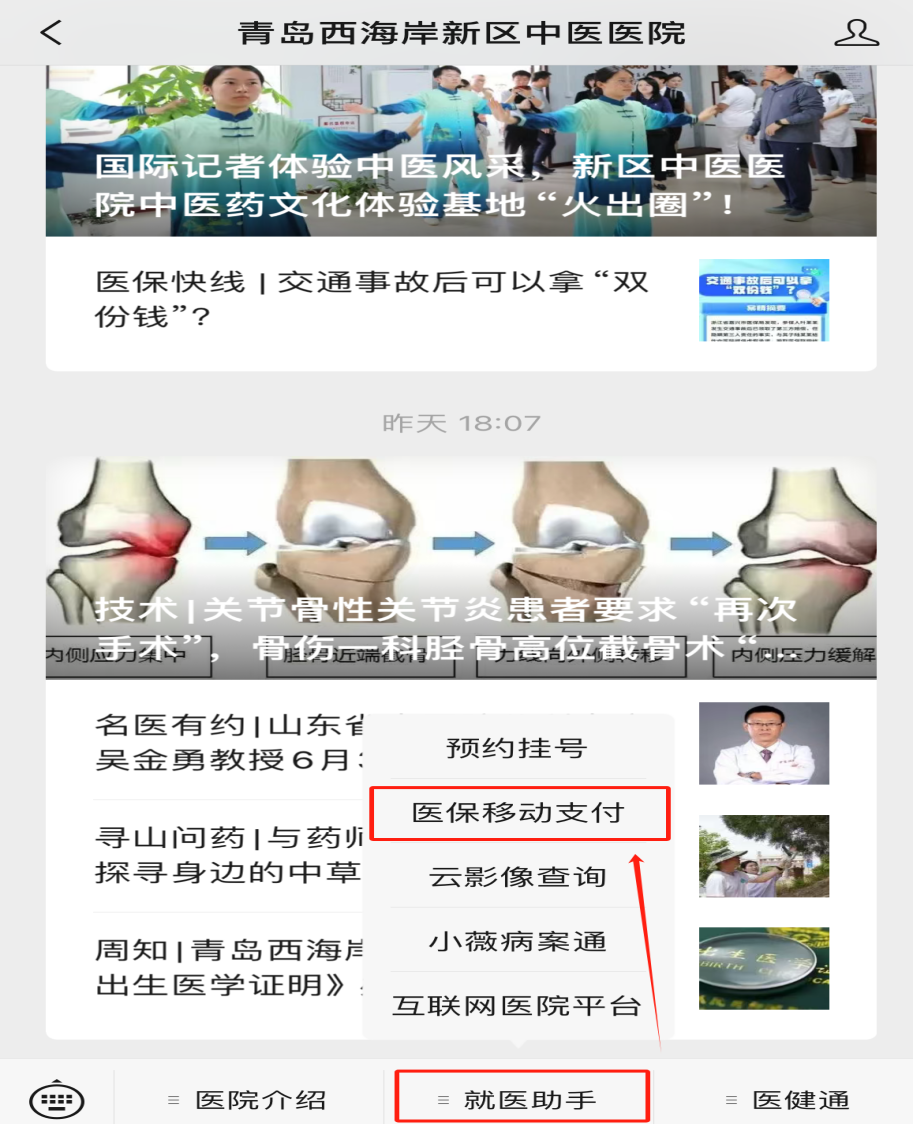Switch to keyboard input mode
This screenshot has width=913, height=1124.
[x=57, y=1100]
